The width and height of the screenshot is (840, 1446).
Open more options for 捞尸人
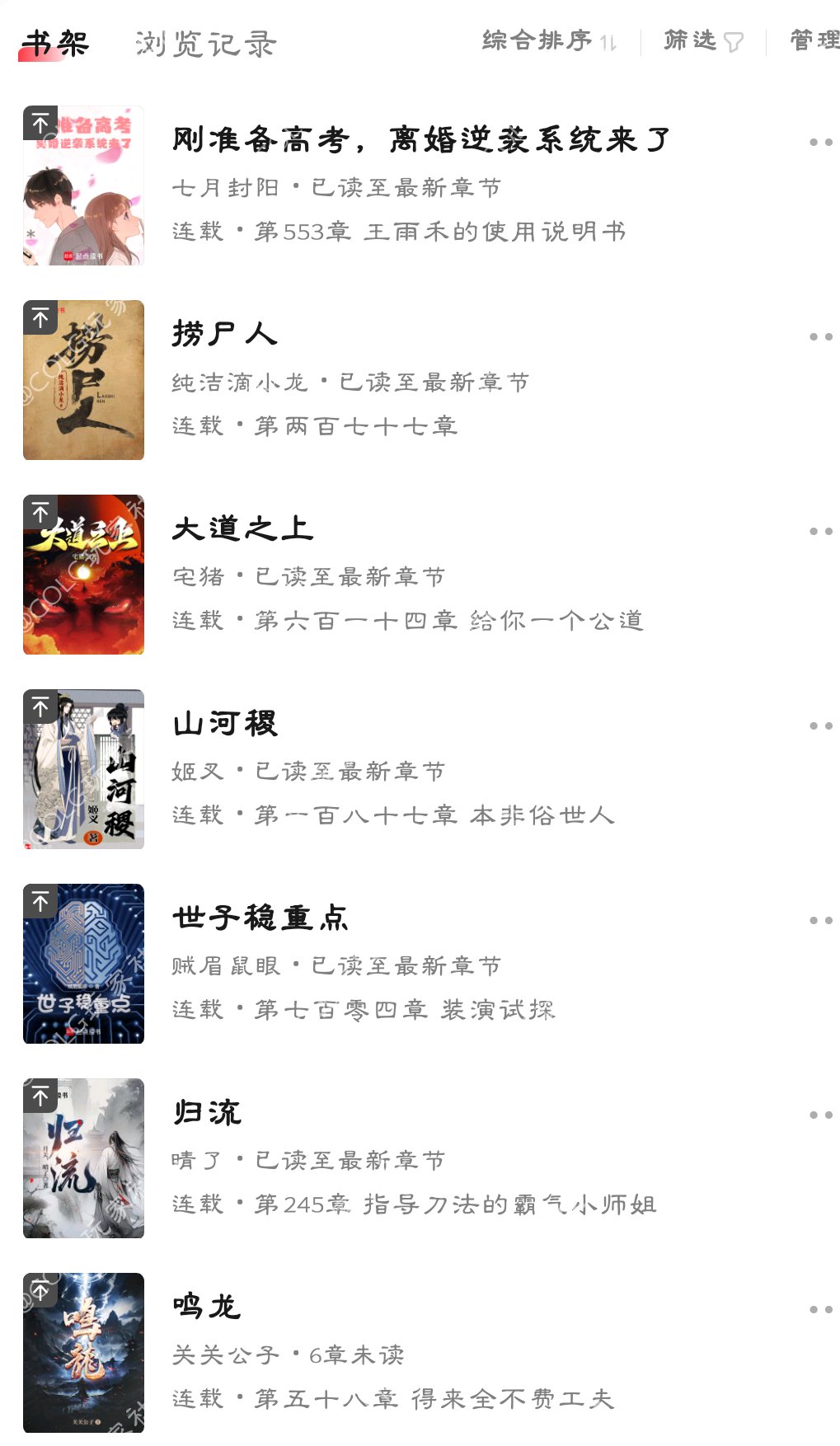[x=820, y=336]
